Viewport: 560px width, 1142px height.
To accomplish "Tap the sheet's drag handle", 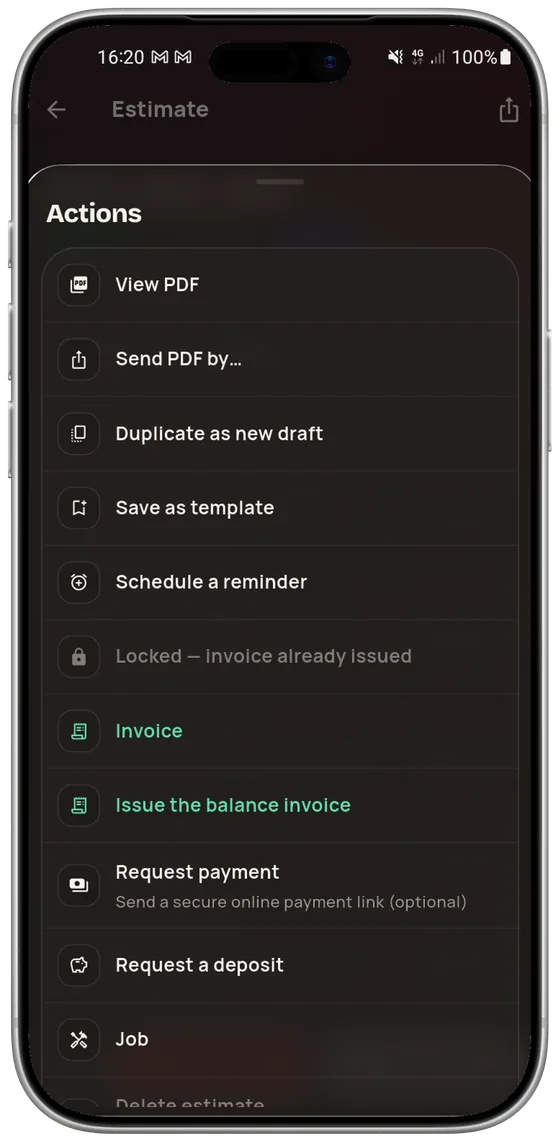I will pos(280,182).
